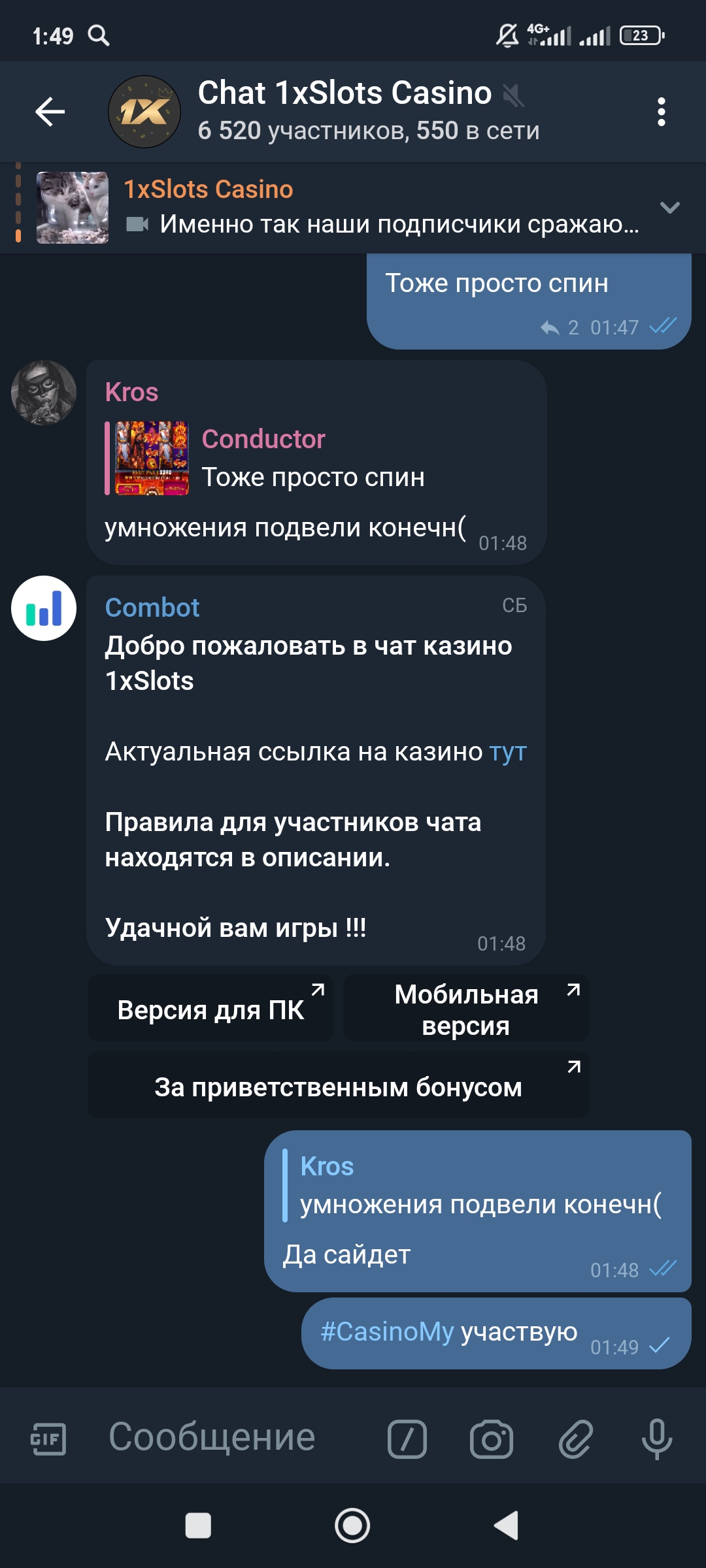Tap "За приветственным бонусом" button
The width and height of the screenshot is (706, 1568).
[338, 1087]
